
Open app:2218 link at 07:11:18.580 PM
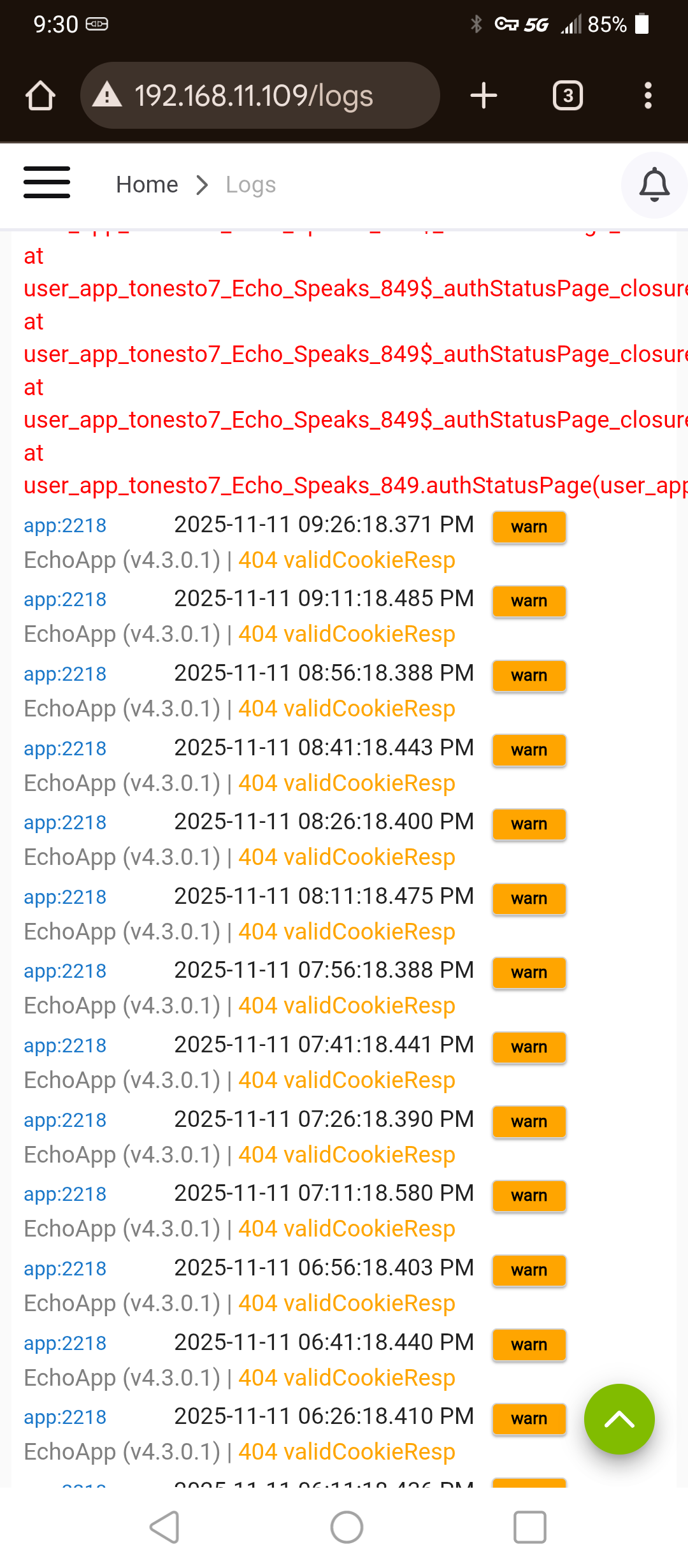65,1194
